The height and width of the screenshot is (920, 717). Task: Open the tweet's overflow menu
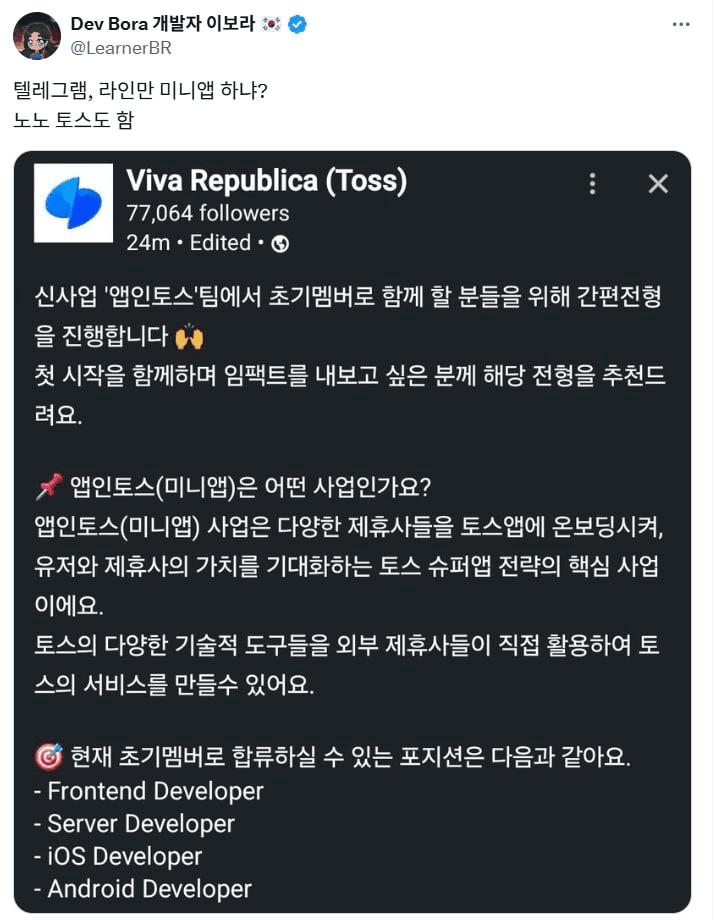tap(680, 24)
